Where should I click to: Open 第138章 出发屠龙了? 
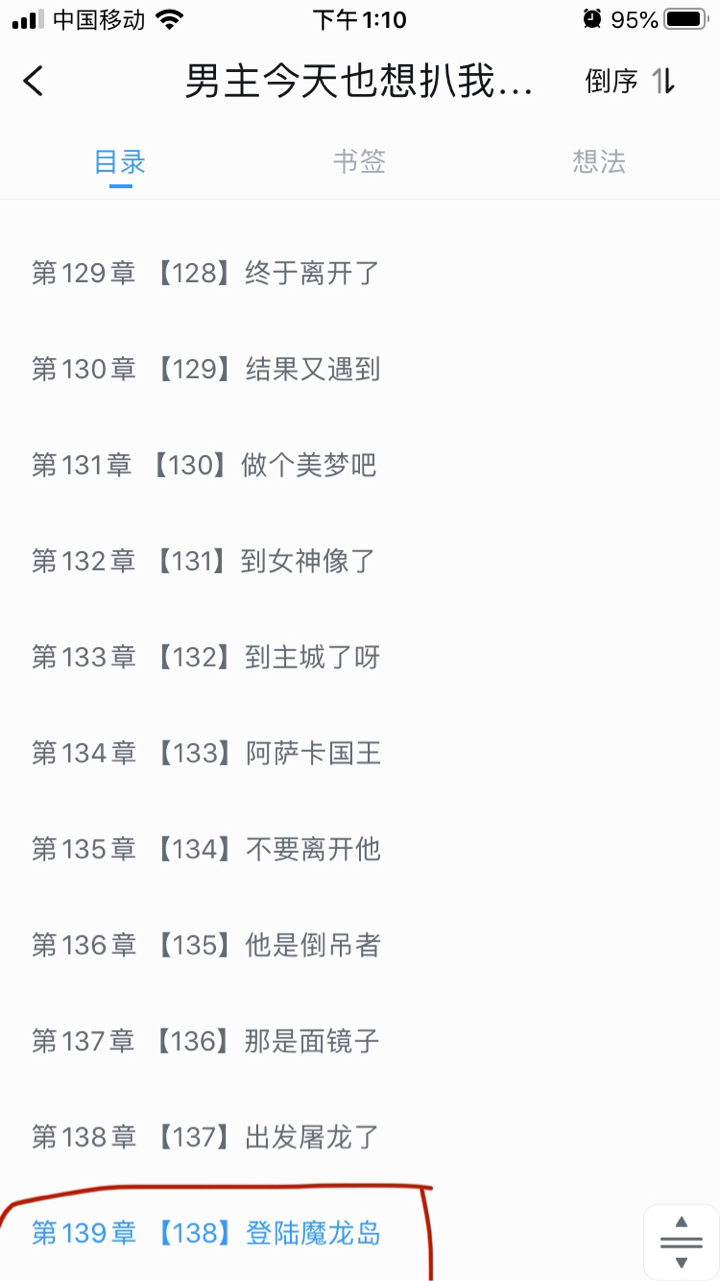(360, 1137)
